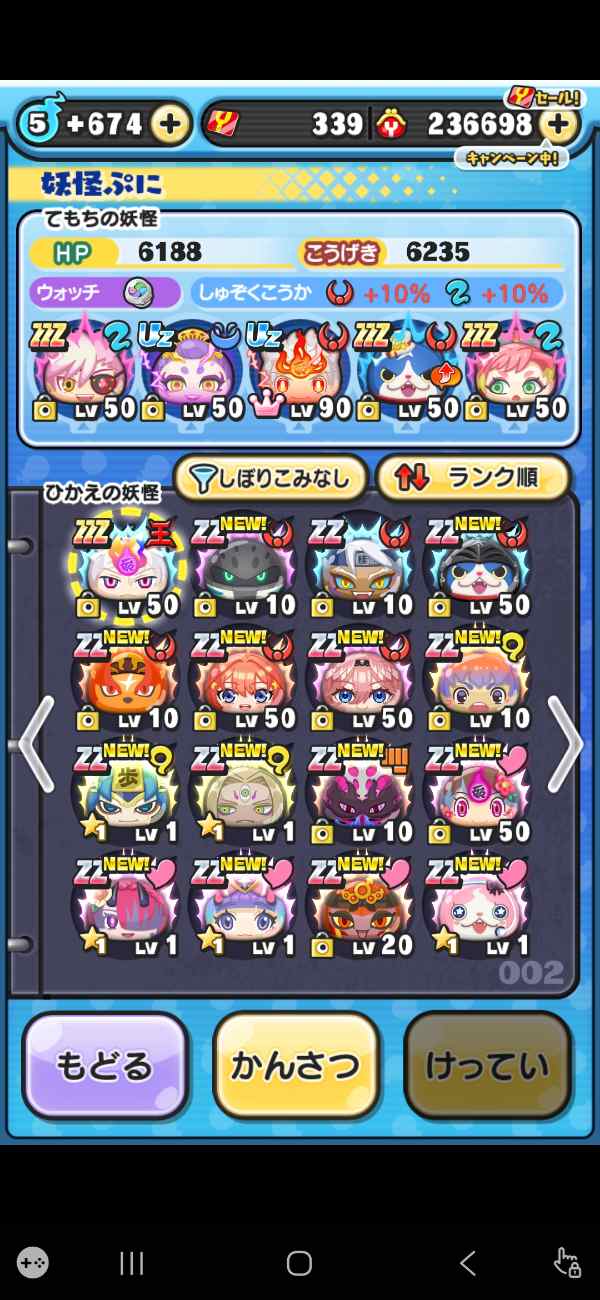Screen dimensions: 600x1300
Task: Open the watch ウォッチ selector
Action: click(x=104, y=293)
